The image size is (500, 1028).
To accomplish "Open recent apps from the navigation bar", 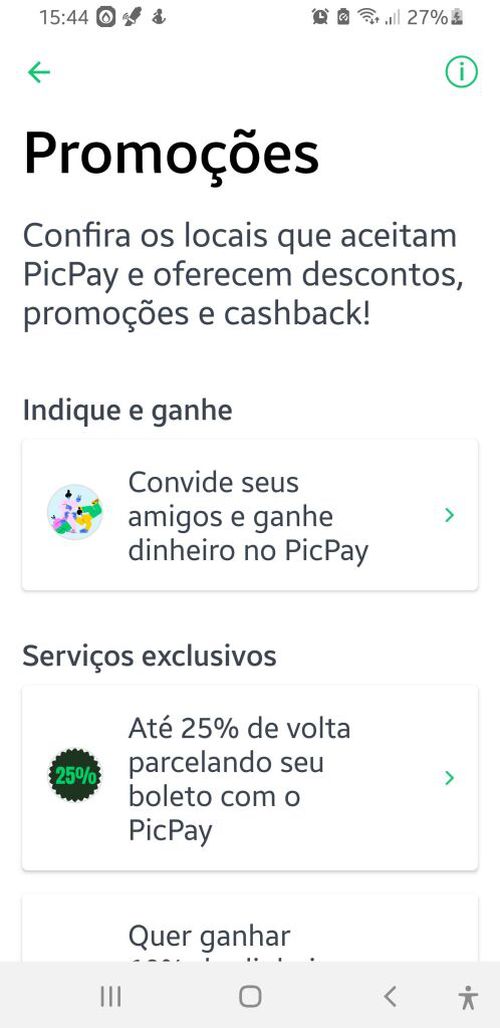I will click(x=111, y=997).
